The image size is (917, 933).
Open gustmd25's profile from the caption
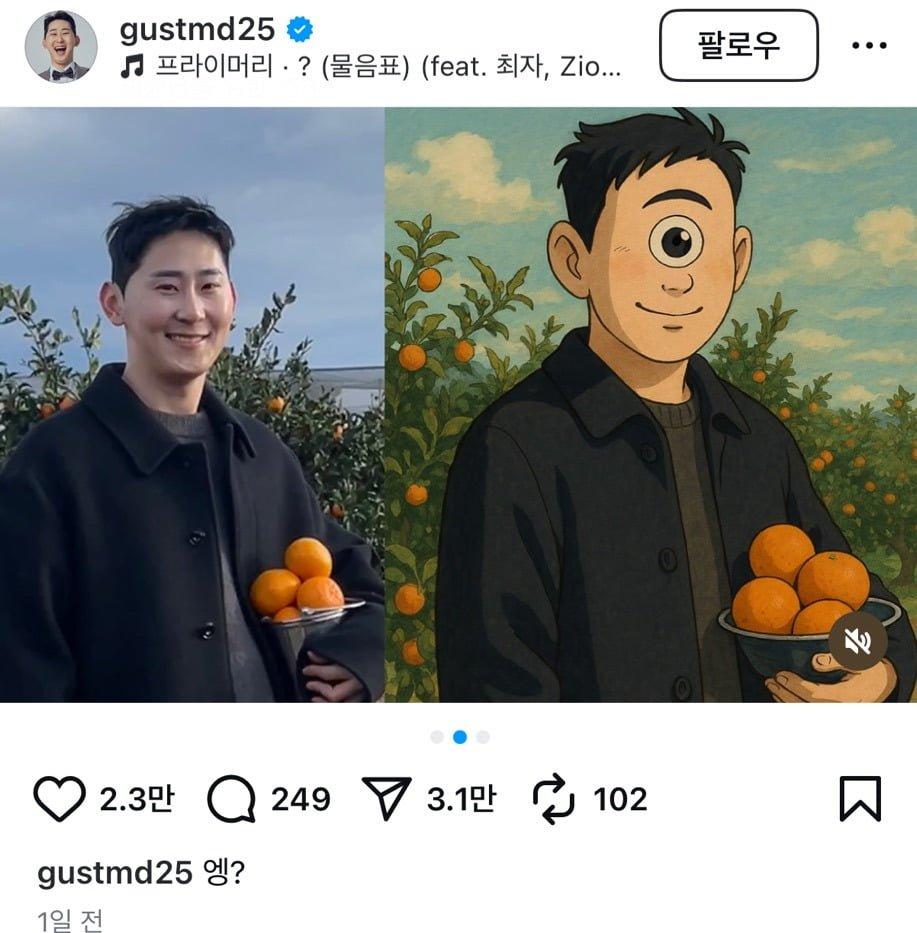113,873
